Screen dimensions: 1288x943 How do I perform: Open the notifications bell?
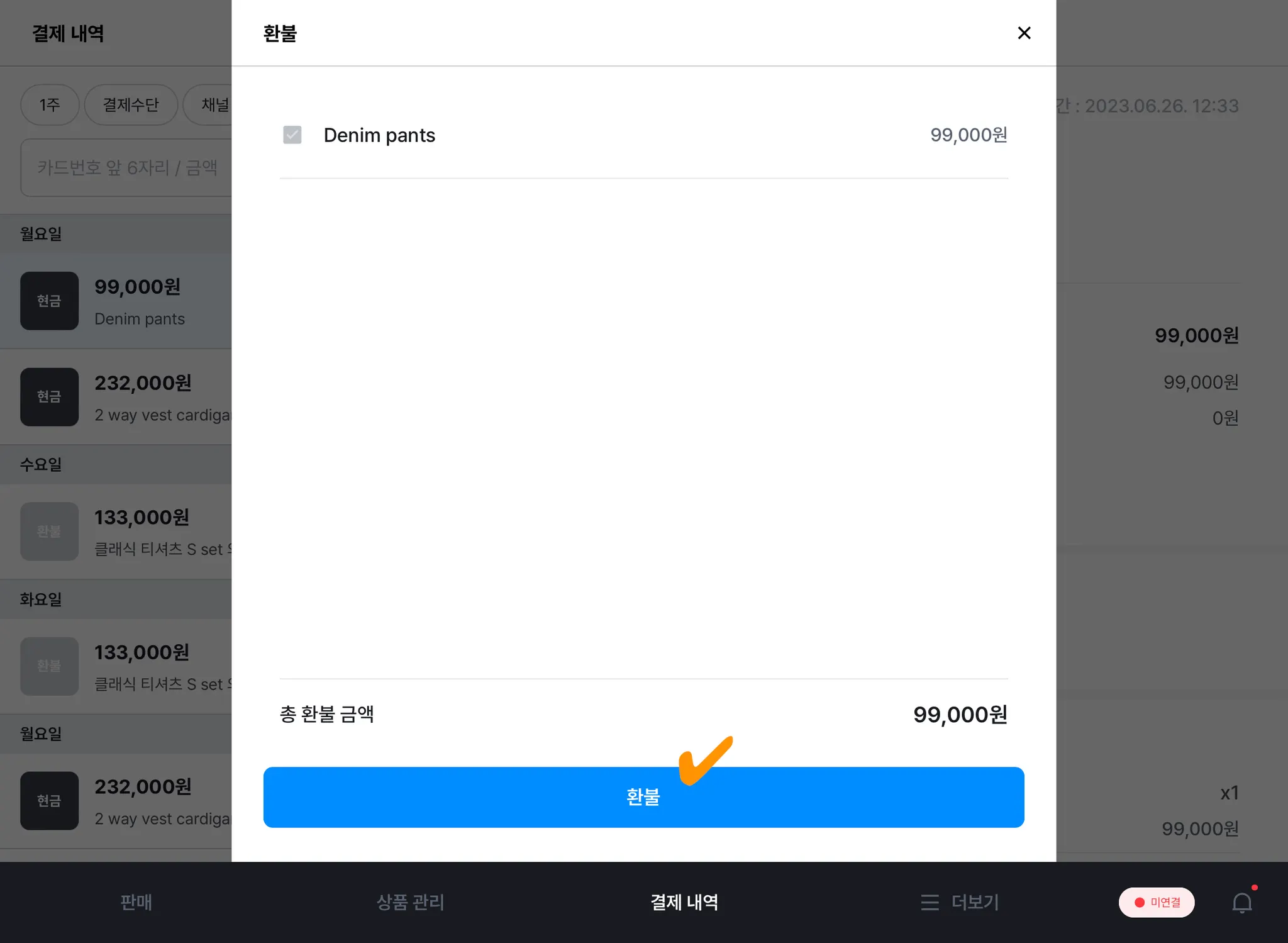1241,902
